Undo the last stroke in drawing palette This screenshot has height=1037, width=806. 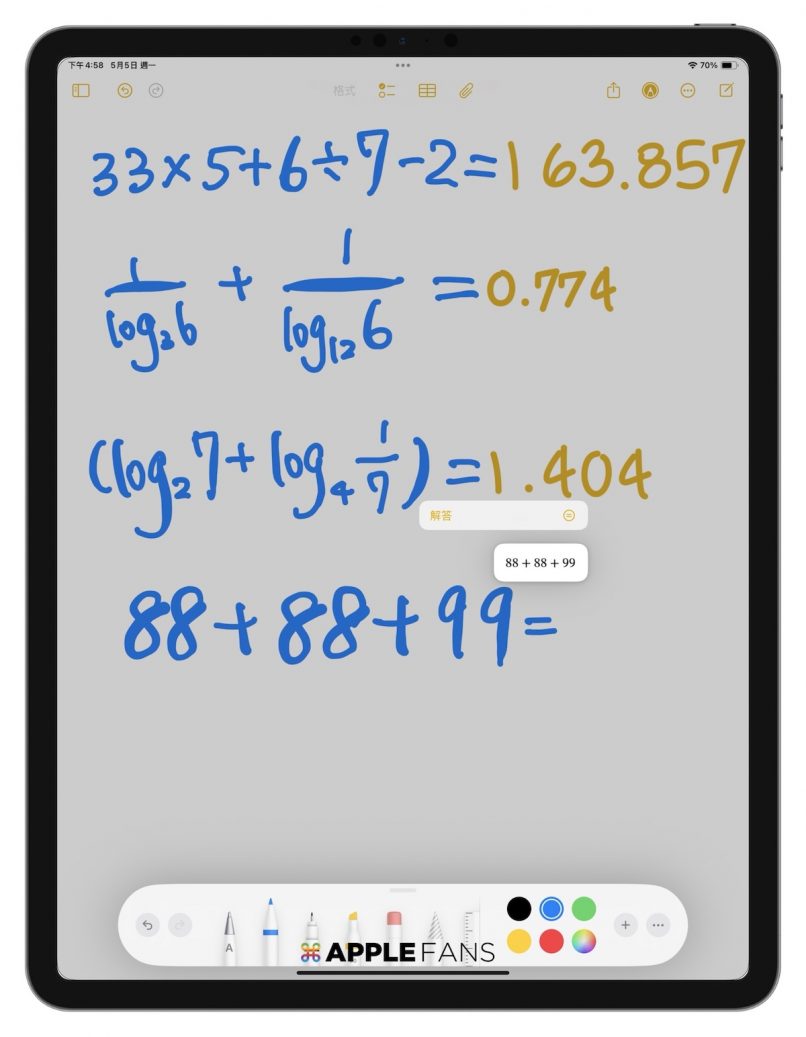point(147,925)
